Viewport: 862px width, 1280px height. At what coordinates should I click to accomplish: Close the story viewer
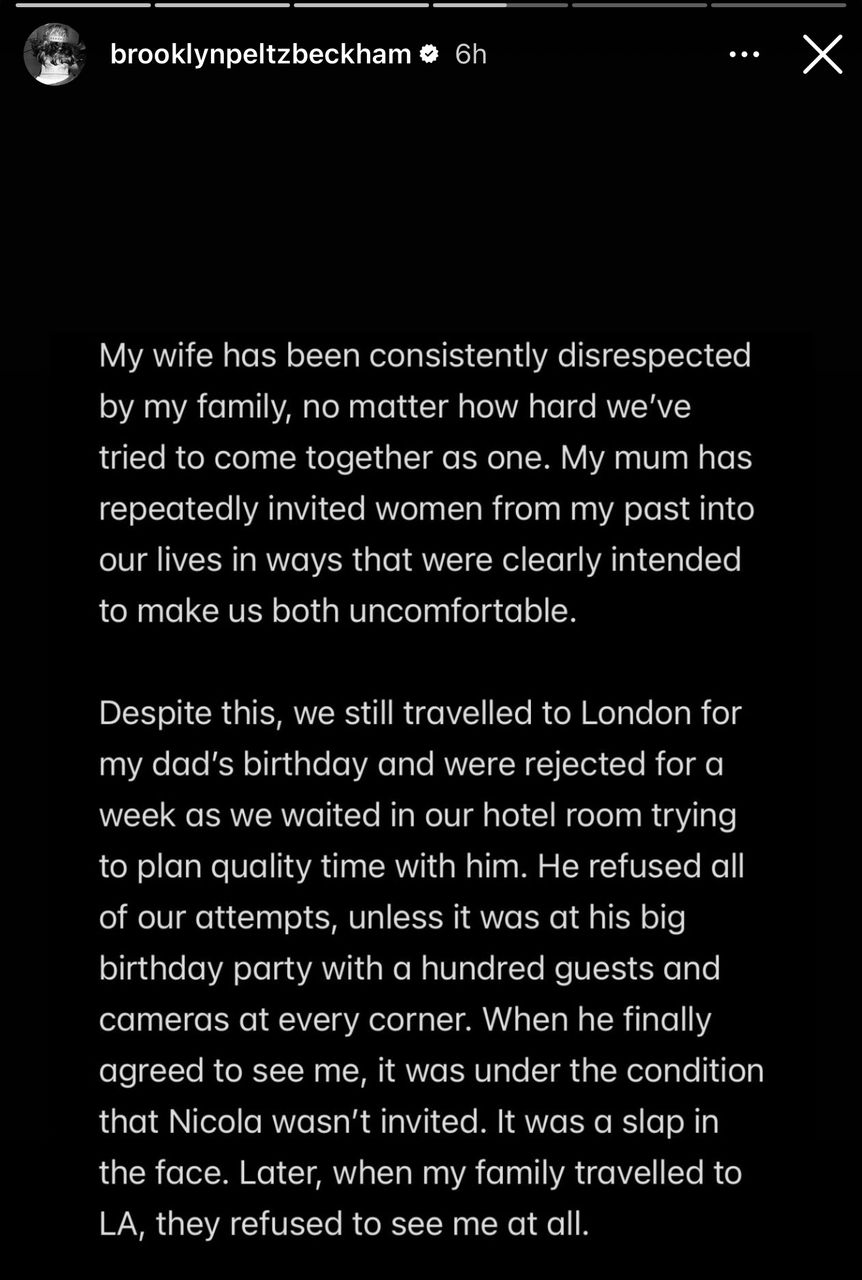(822, 54)
